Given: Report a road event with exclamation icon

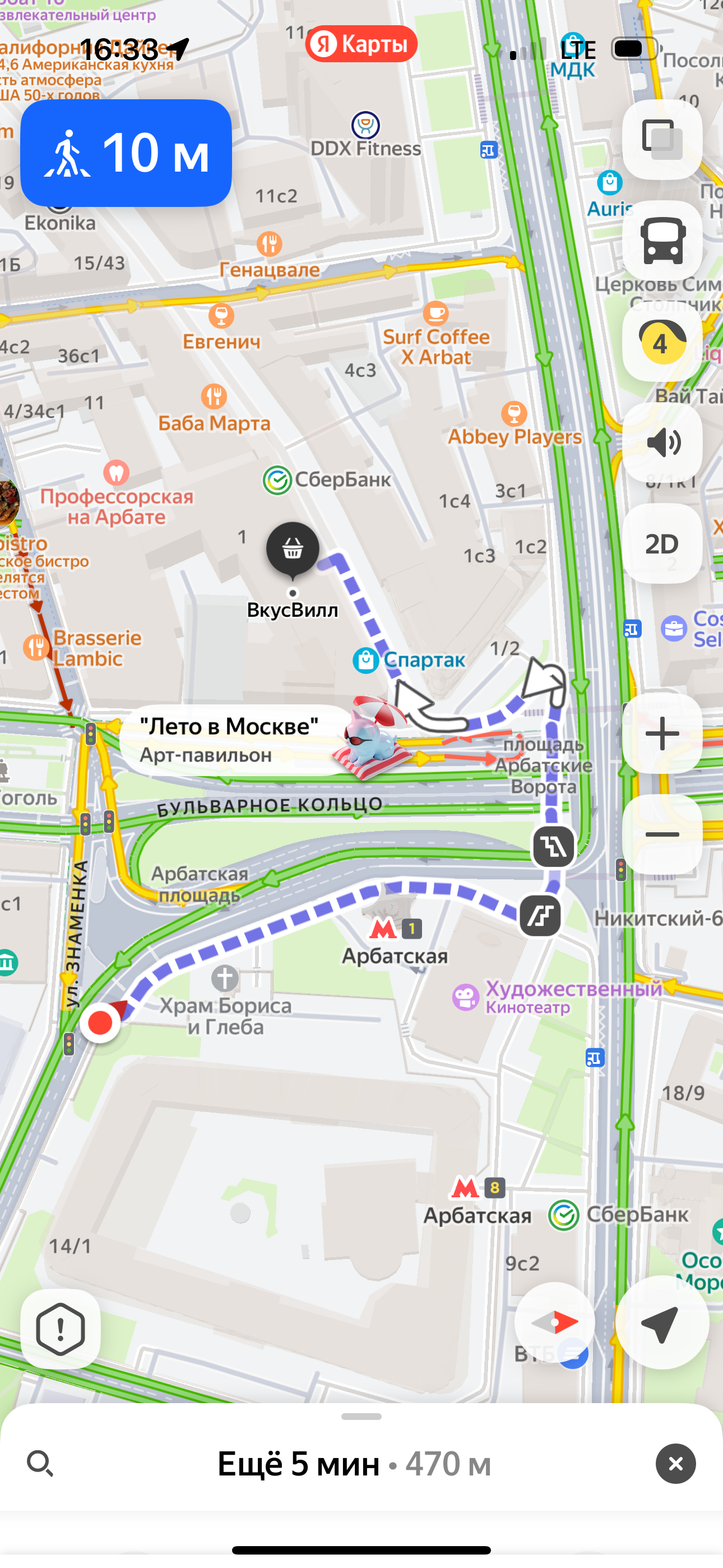Looking at the screenshot, I should click(x=61, y=1330).
